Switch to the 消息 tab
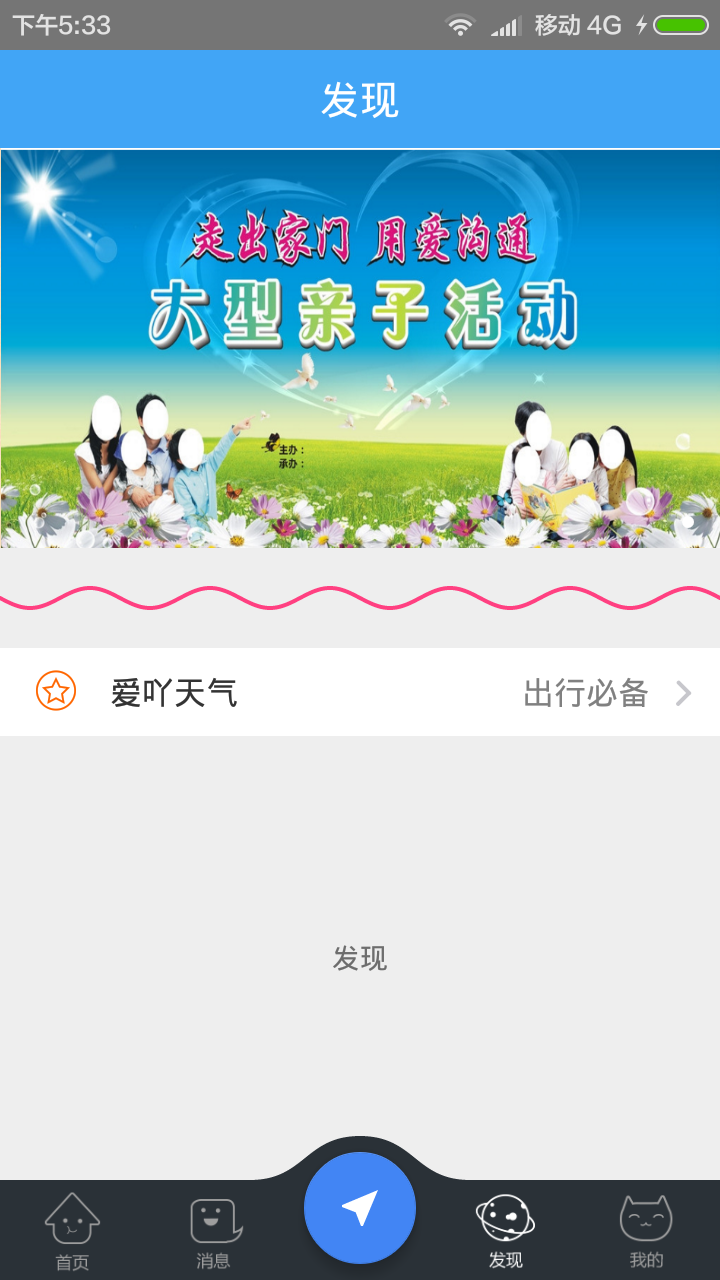 (x=214, y=1230)
